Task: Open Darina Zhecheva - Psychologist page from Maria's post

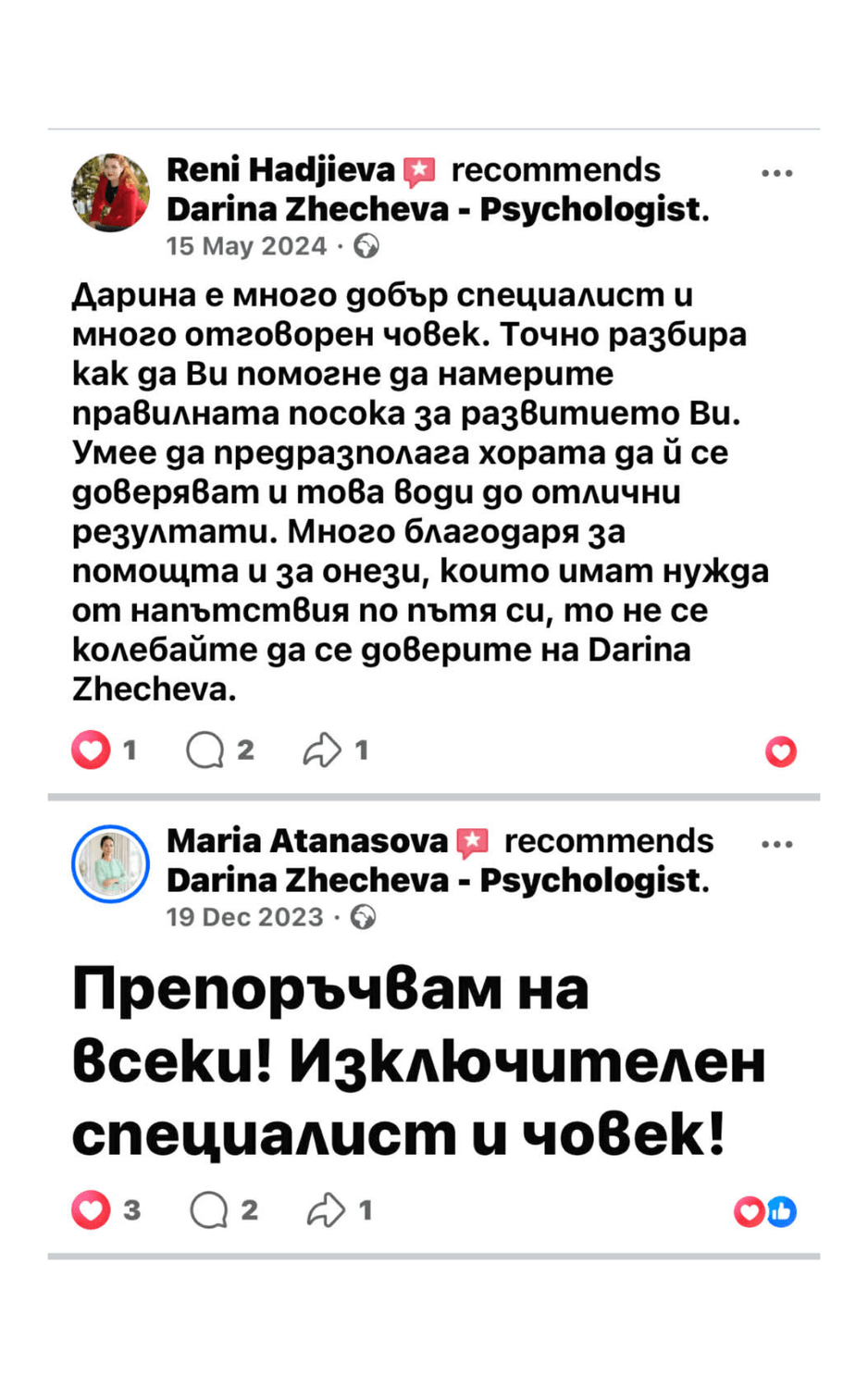Action: tap(436, 880)
